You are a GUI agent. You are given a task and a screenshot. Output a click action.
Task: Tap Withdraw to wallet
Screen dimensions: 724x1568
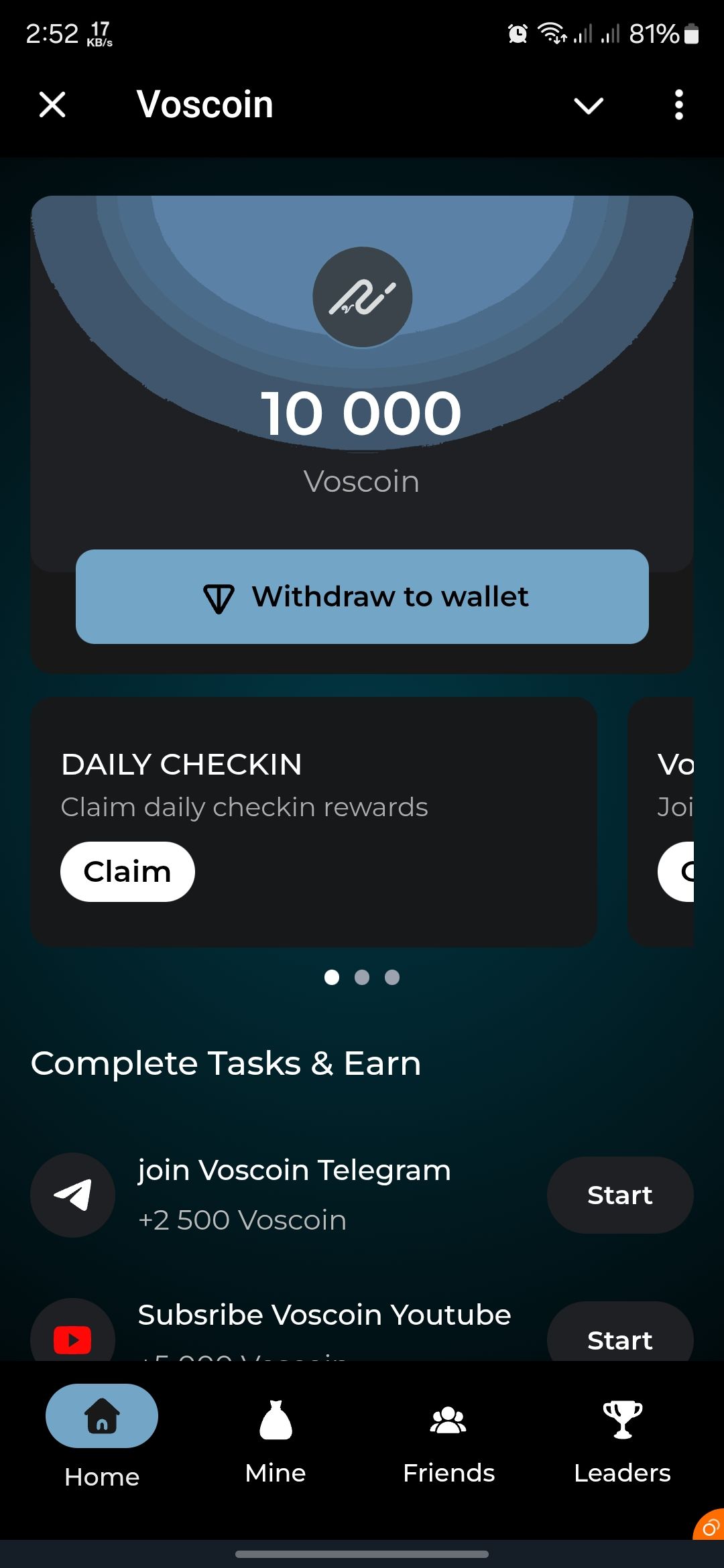[362, 596]
